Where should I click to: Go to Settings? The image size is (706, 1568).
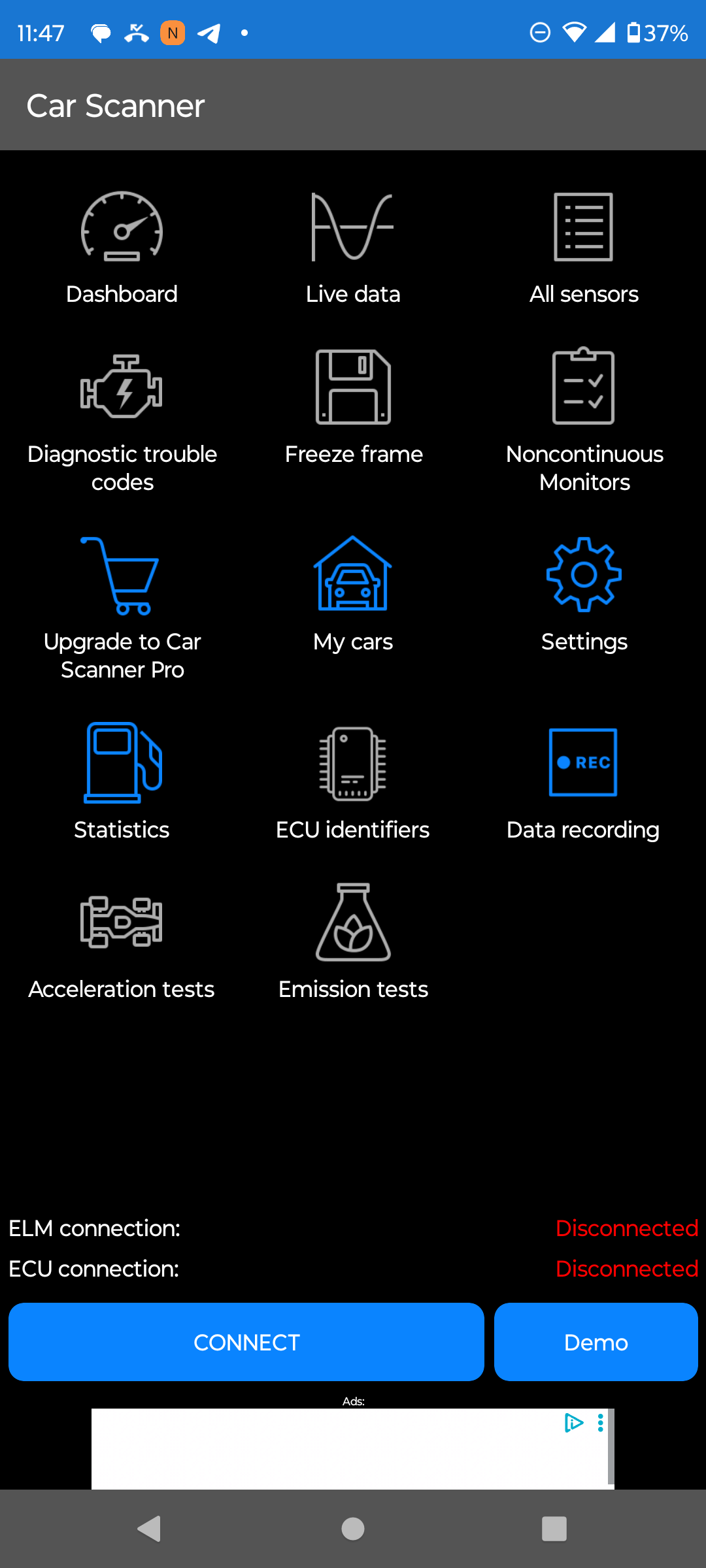584,595
